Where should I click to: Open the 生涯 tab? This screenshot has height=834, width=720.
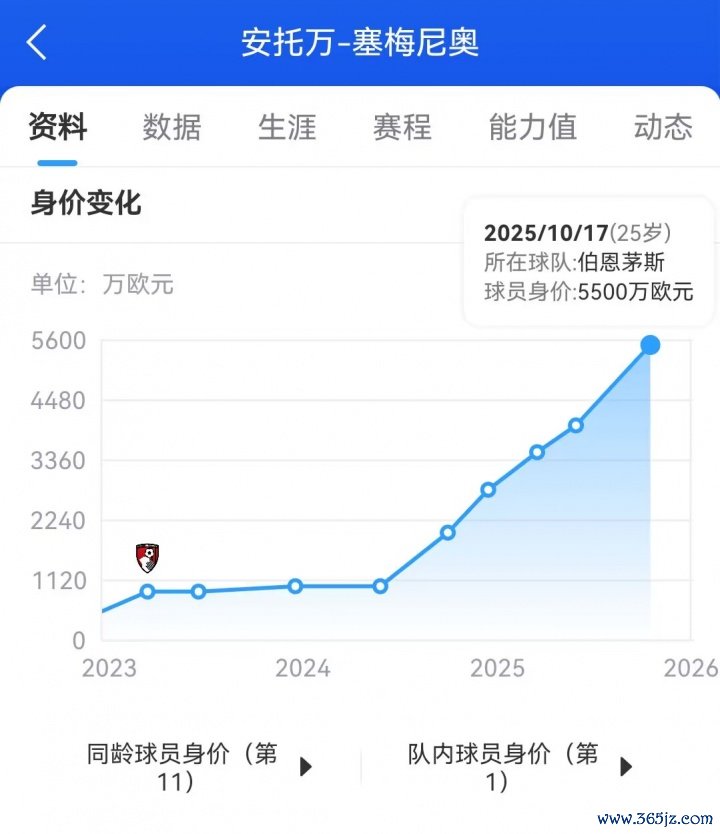[x=287, y=127]
